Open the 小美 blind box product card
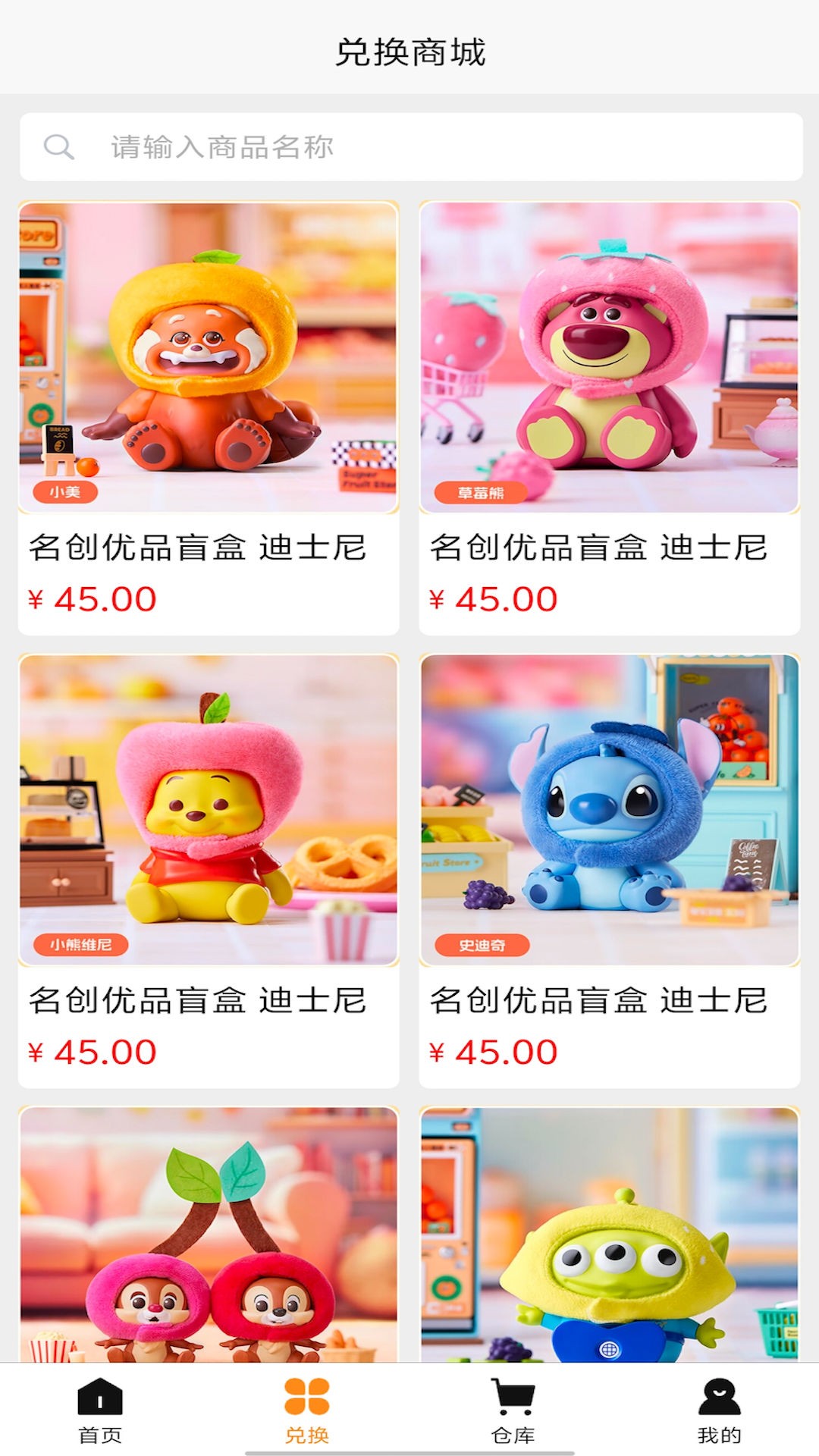The image size is (819, 1456). [209, 417]
